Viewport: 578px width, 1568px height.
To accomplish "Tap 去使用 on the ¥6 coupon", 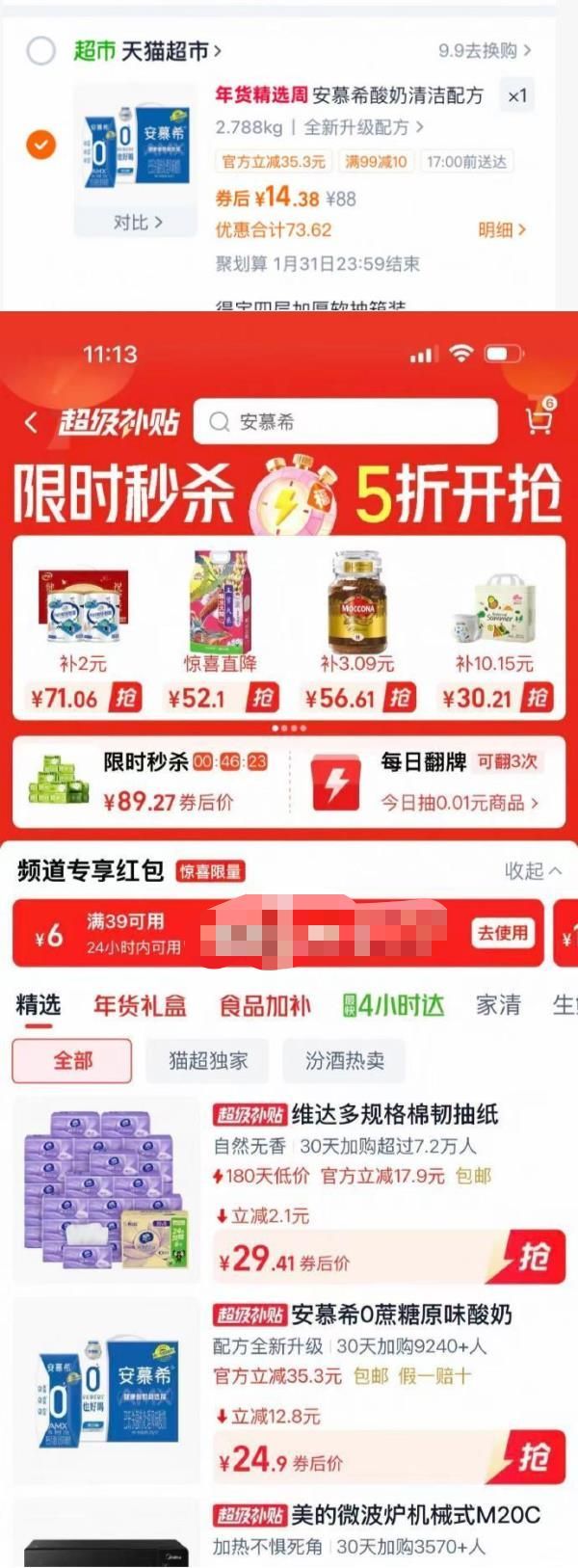I will point(503,933).
